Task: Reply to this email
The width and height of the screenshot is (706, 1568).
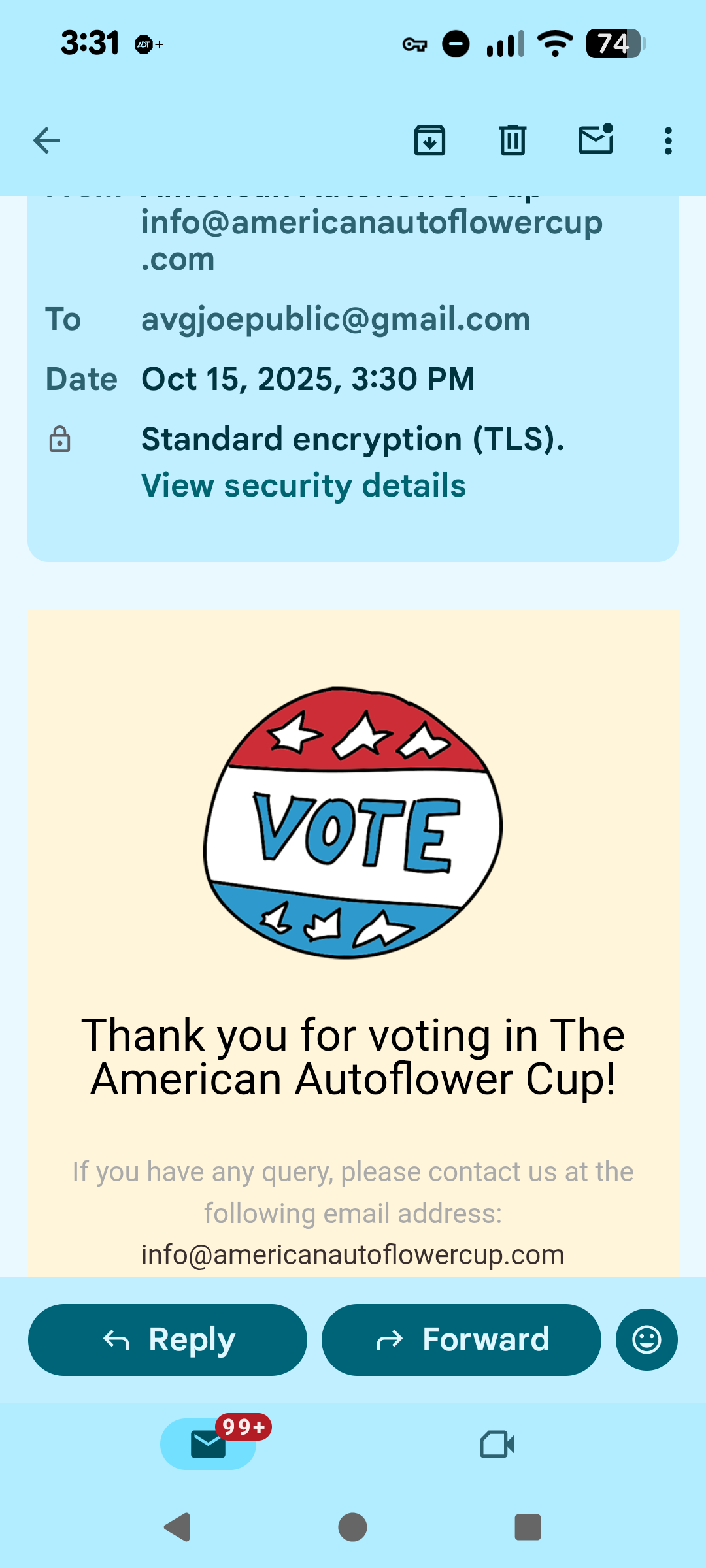Action: [x=167, y=1339]
